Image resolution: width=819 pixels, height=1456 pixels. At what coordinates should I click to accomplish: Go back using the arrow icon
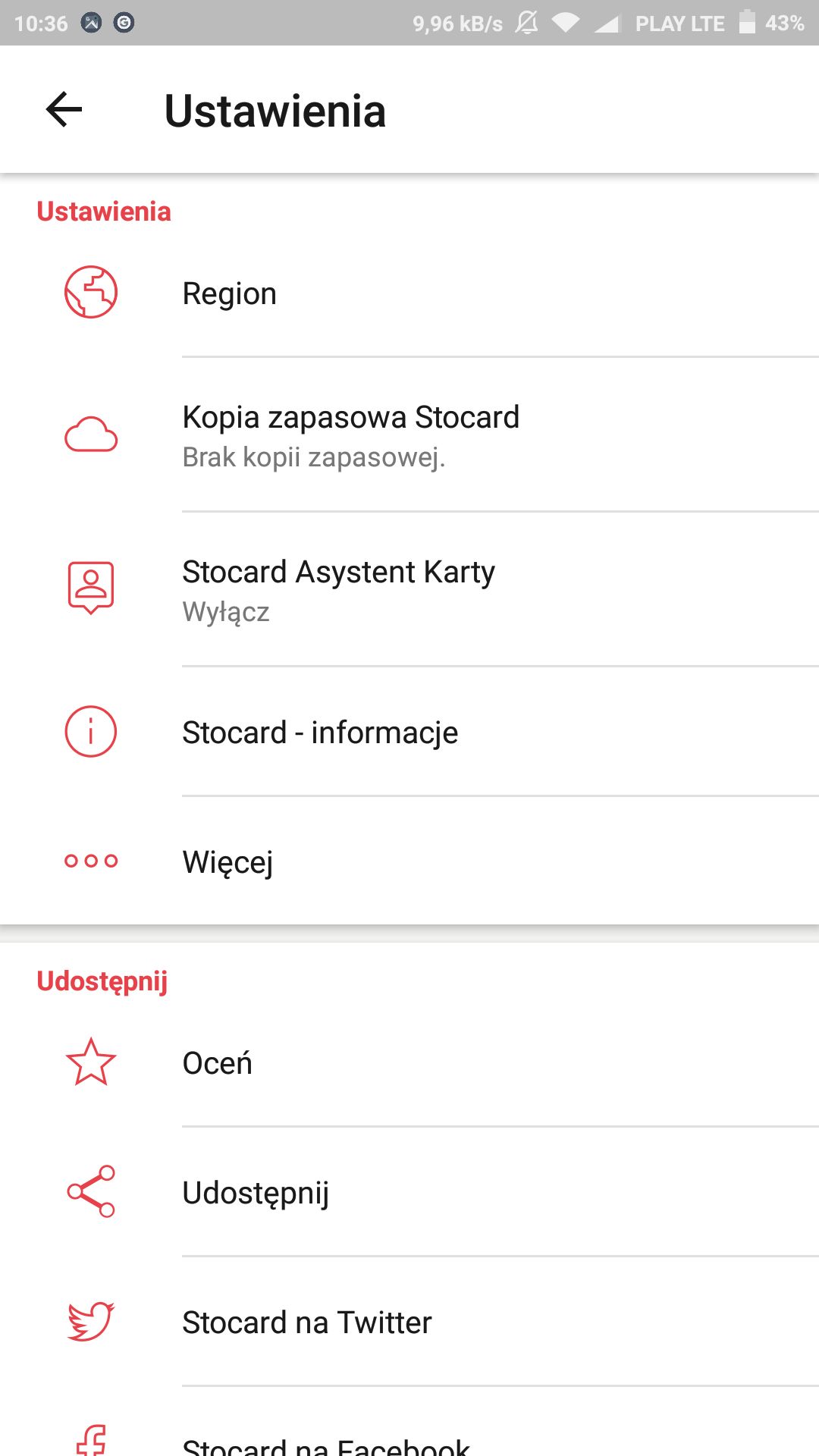pyautogui.click(x=64, y=110)
